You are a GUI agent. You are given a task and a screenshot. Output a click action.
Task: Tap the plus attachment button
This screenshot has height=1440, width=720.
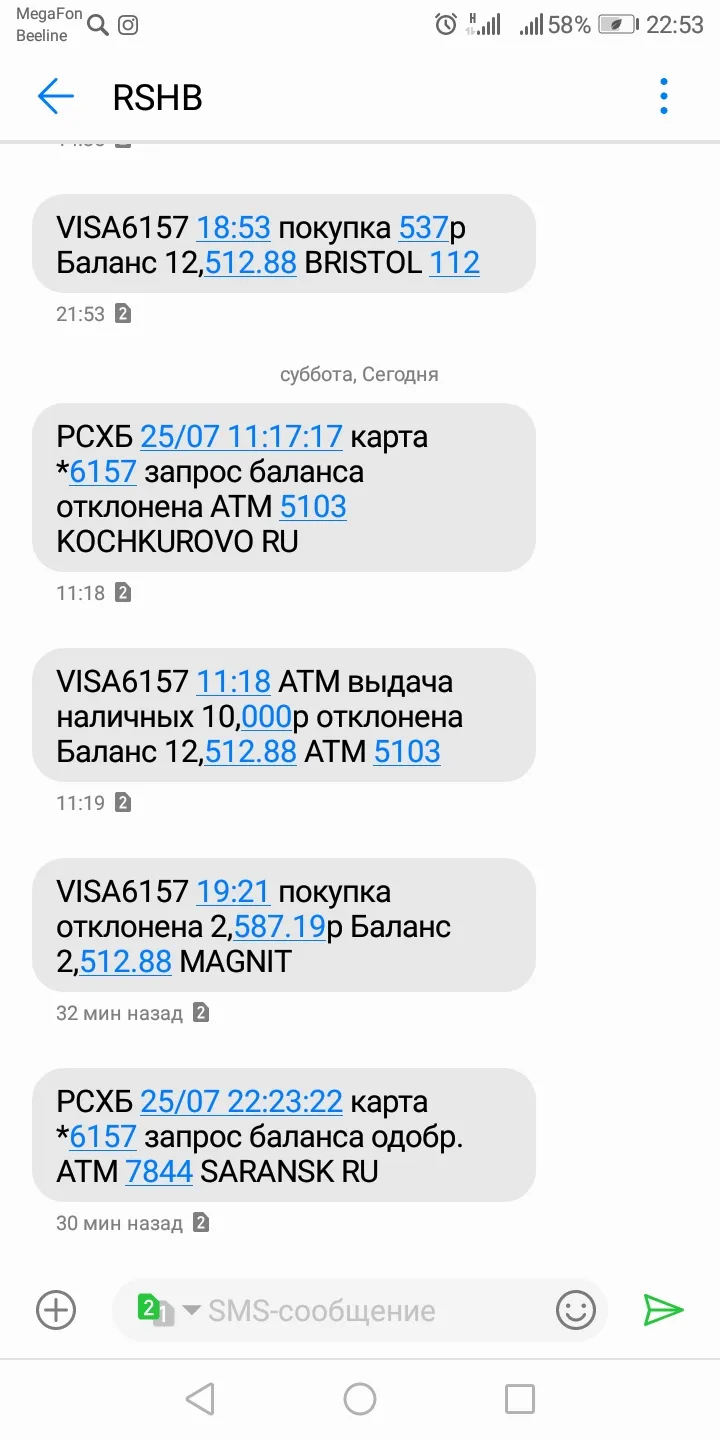pos(56,1310)
